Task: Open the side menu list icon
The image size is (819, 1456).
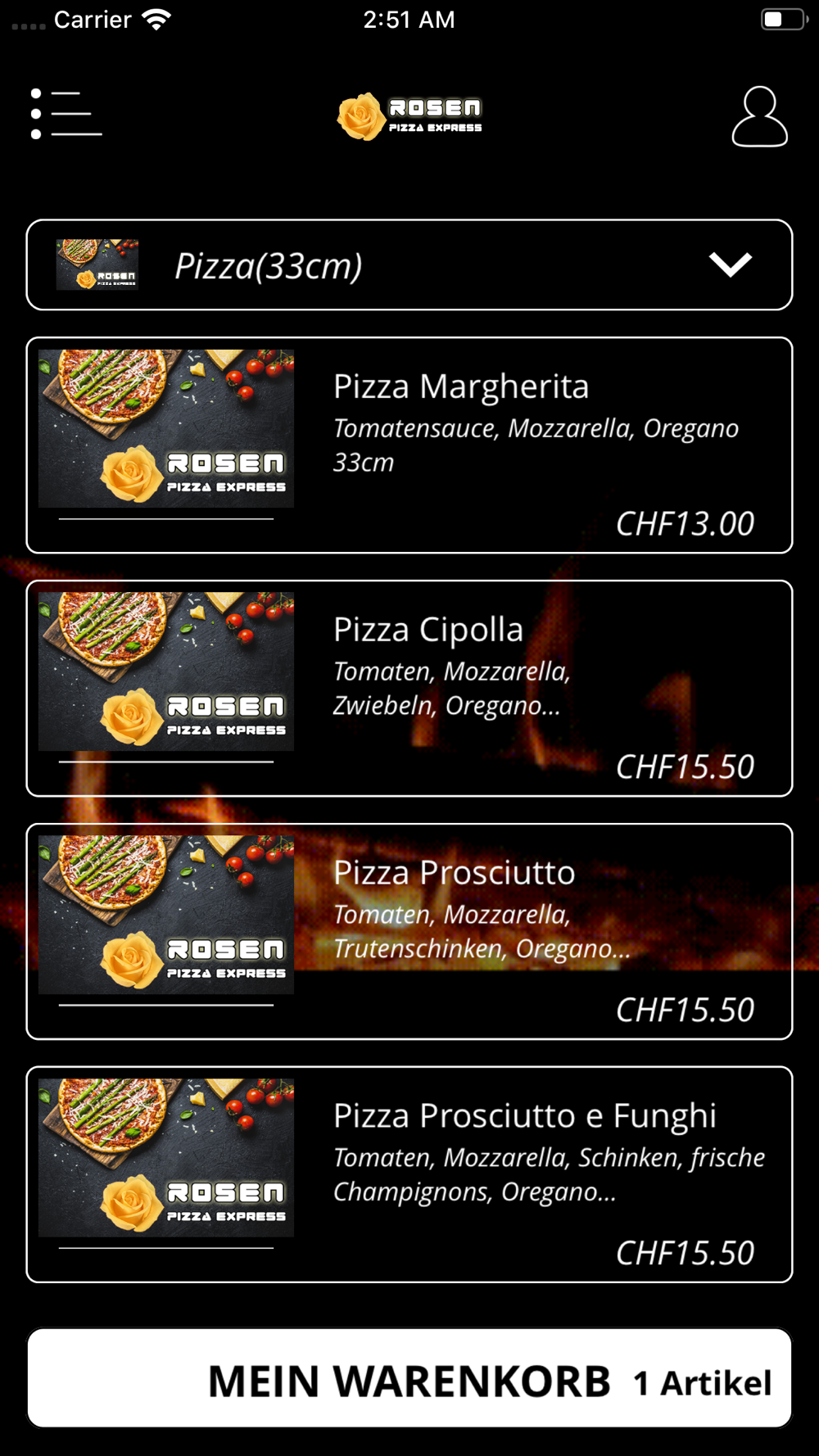Action: pos(66,114)
